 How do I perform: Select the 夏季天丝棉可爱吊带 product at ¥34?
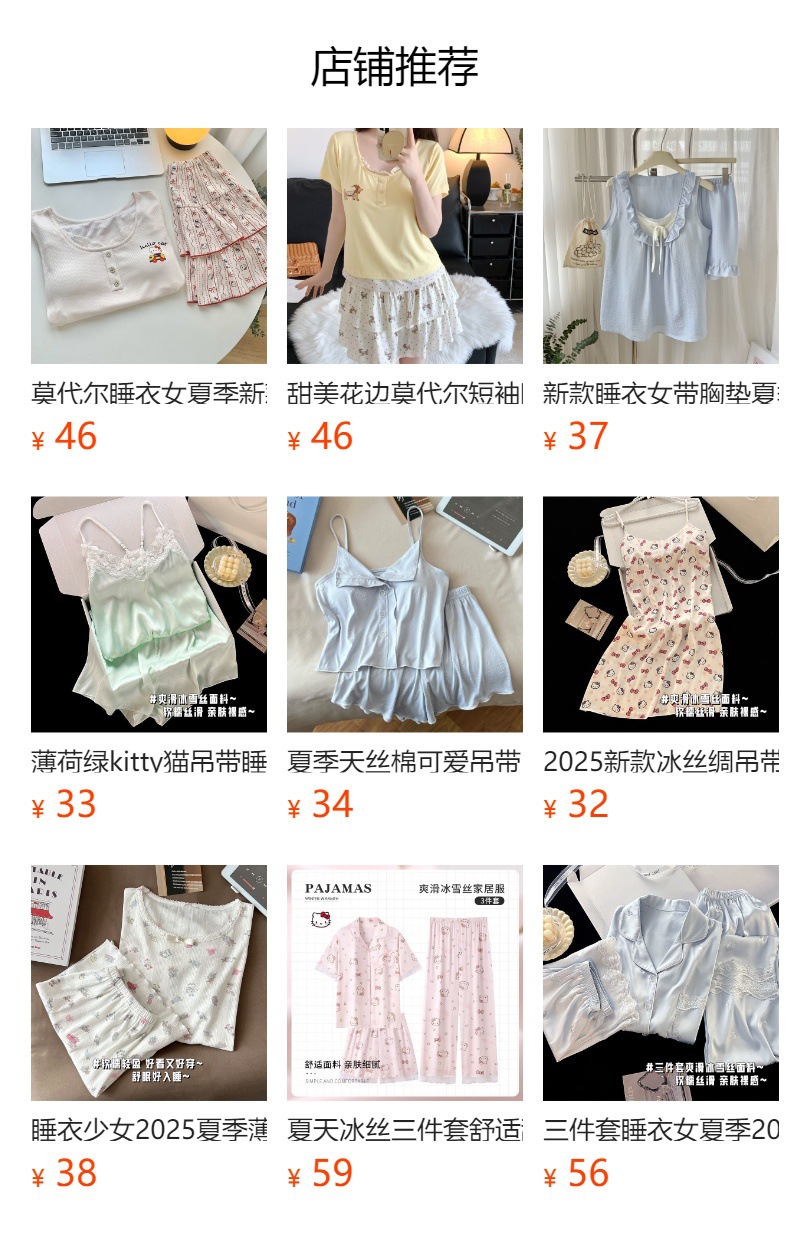coord(405,660)
